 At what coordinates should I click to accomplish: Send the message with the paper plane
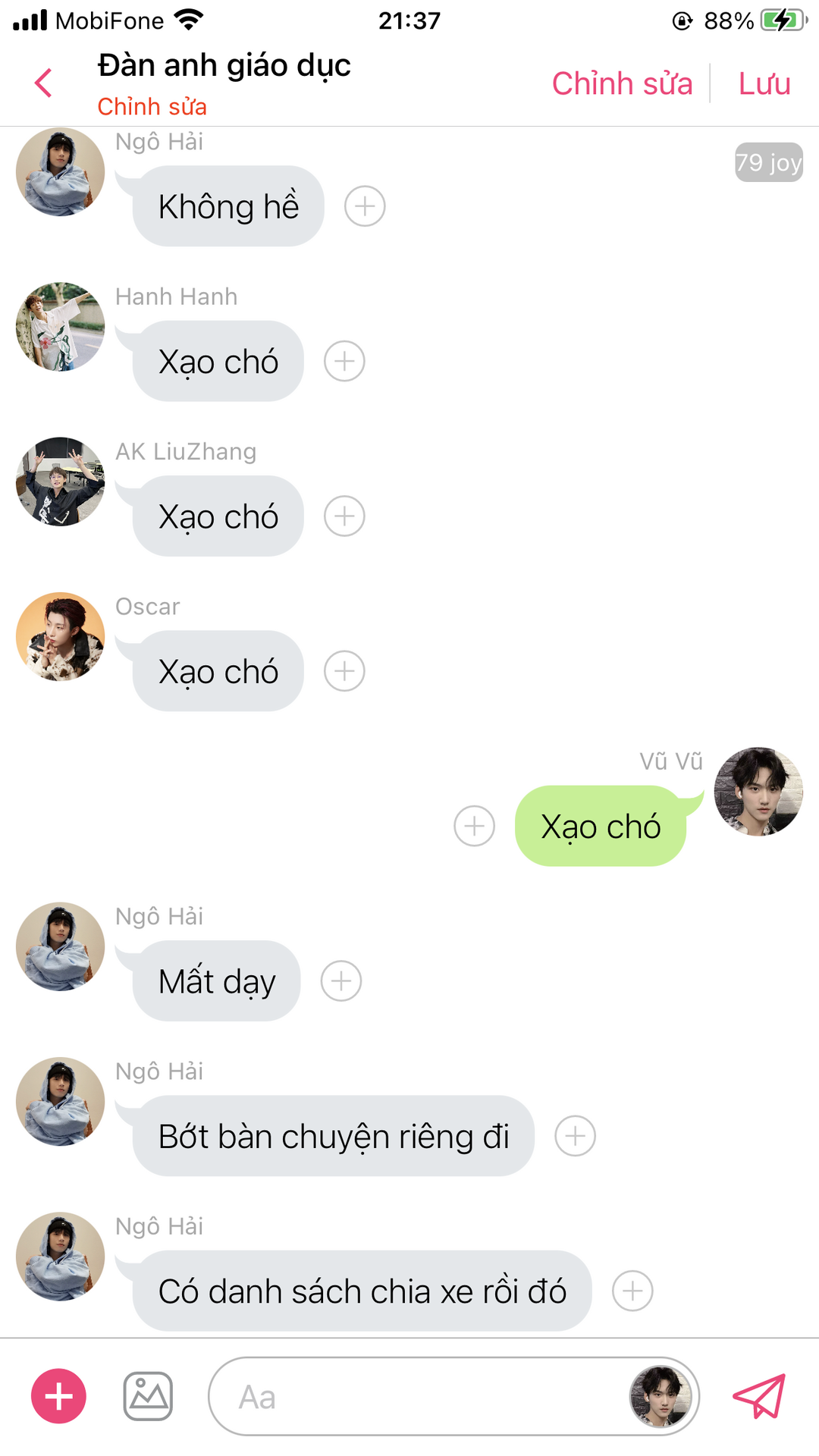(759, 1396)
